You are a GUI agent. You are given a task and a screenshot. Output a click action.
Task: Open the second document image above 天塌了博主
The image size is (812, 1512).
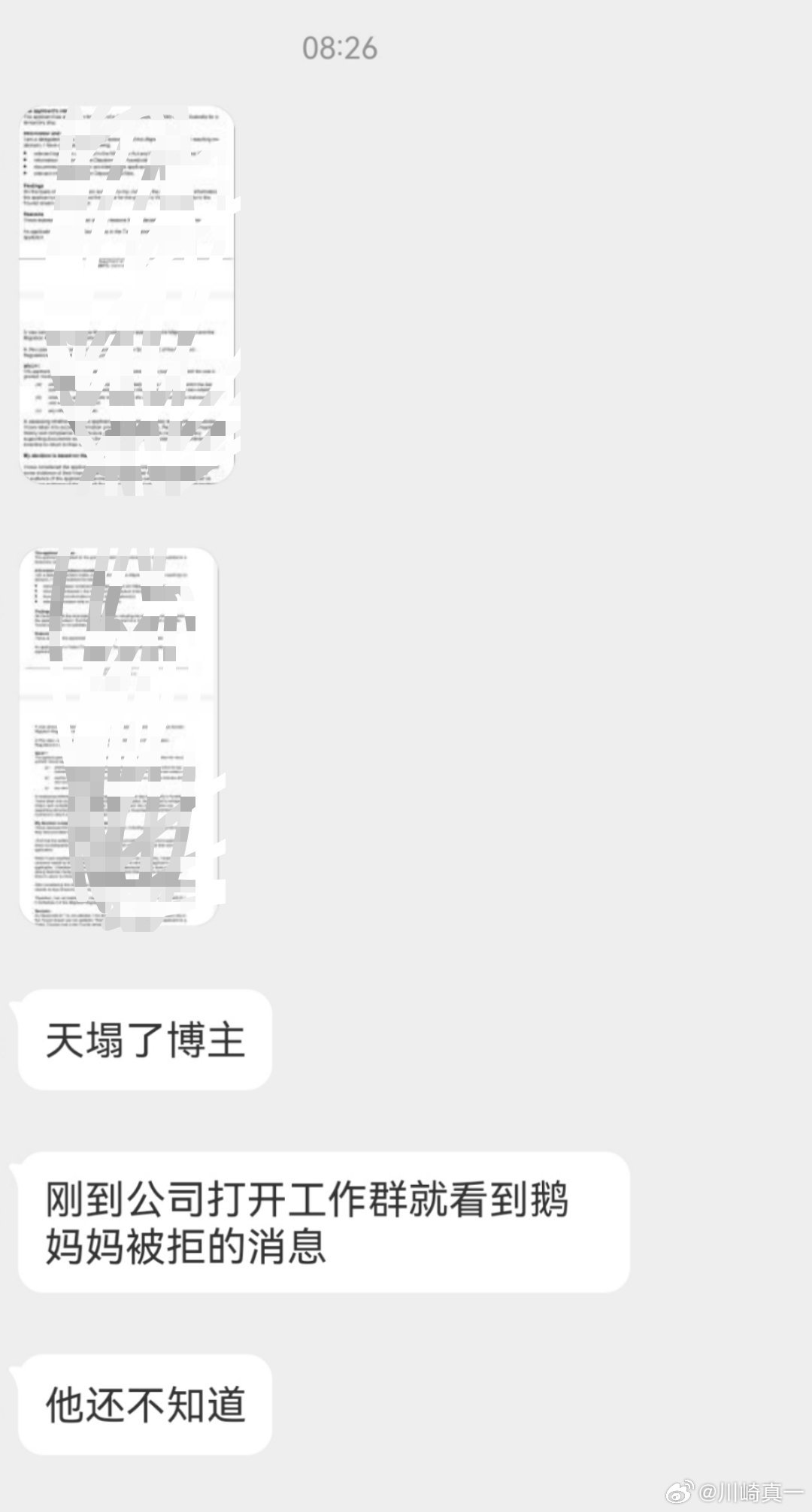click(119, 736)
